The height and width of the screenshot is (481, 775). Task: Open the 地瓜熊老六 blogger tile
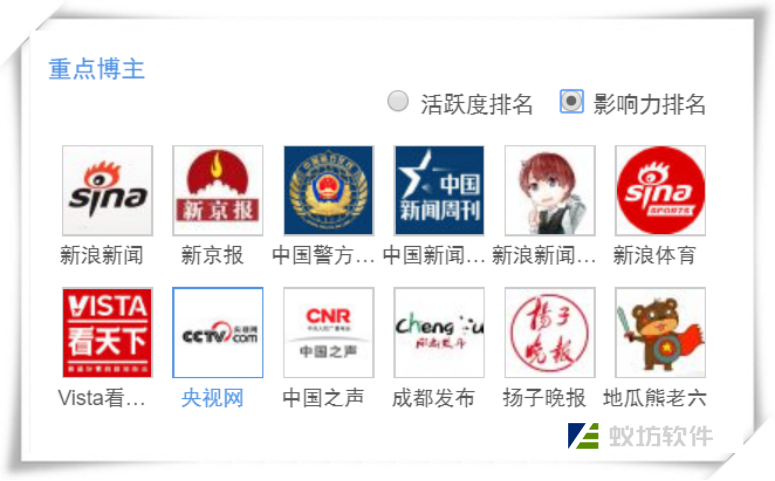(660, 333)
